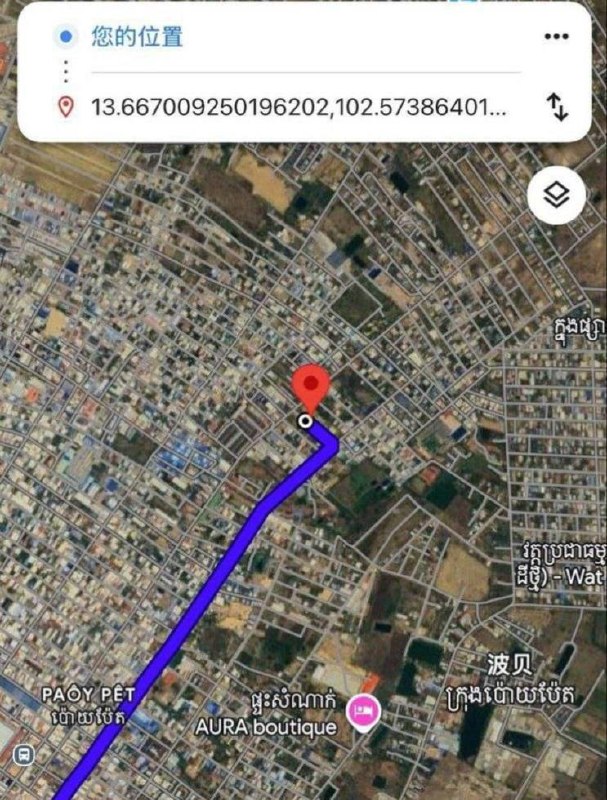Open the map layers selector
Image resolution: width=607 pixels, height=800 pixels.
pos(556,195)
